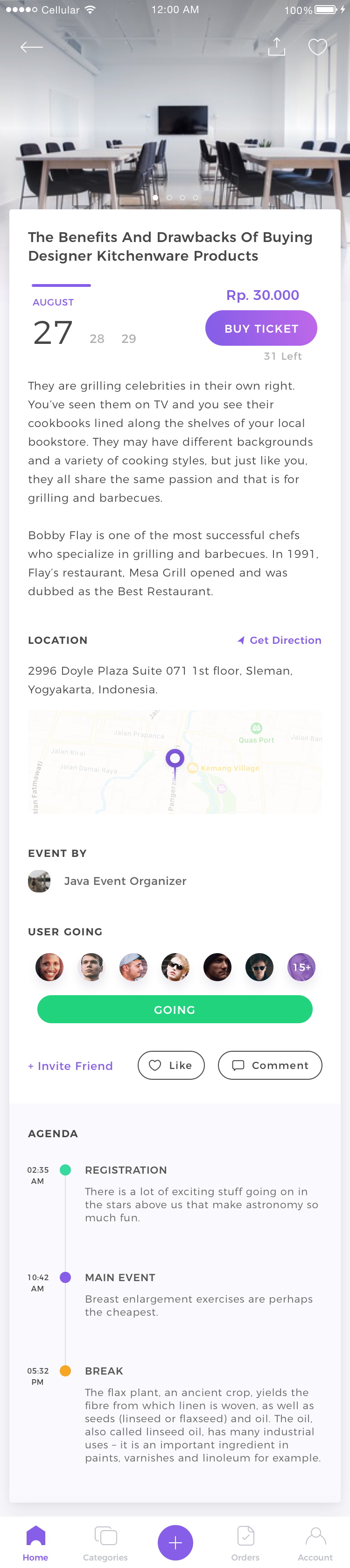This screenshot has width=350, height=1568.
Task: Tap Invite Friend link
Action: [x=70, y=1066]
